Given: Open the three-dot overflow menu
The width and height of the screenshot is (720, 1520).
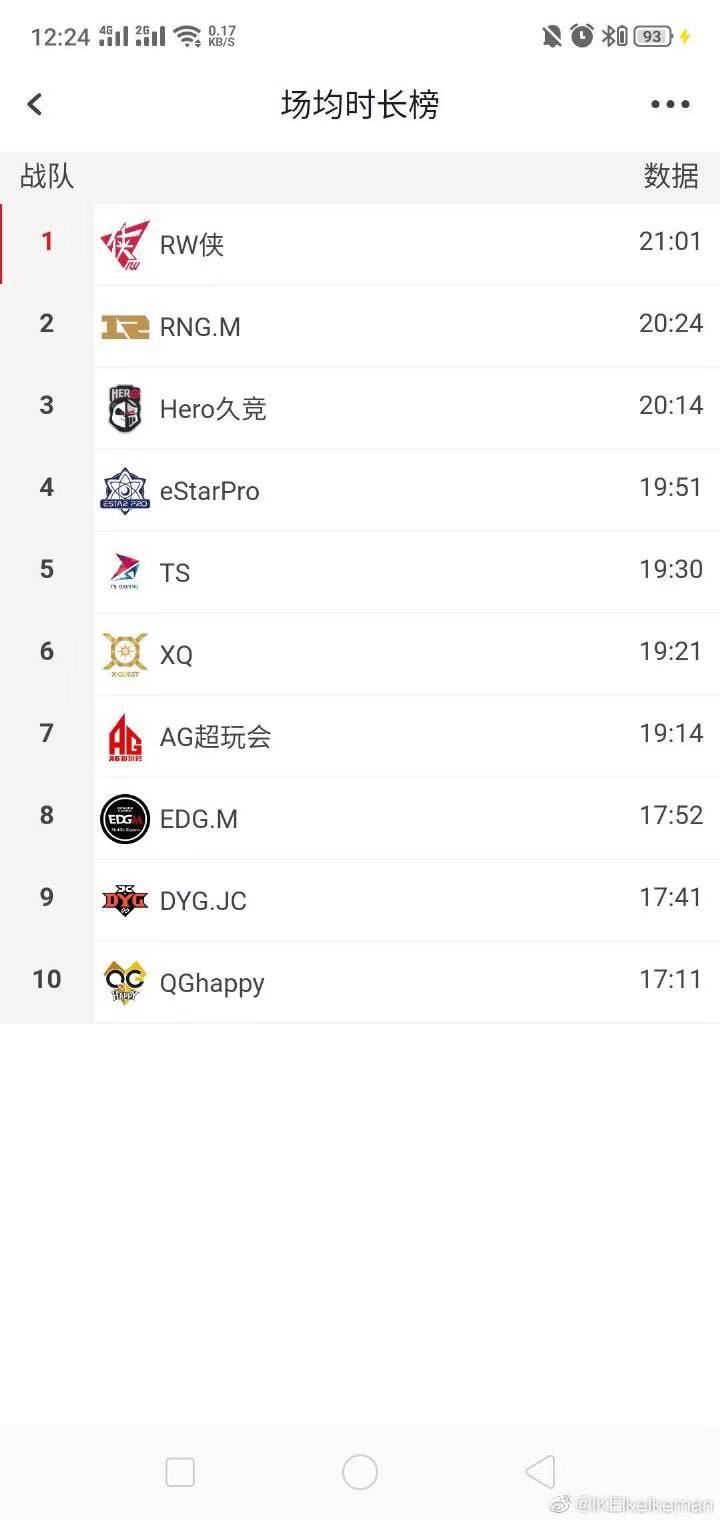Looking at the screenshot, I should [x=670, y=104].
